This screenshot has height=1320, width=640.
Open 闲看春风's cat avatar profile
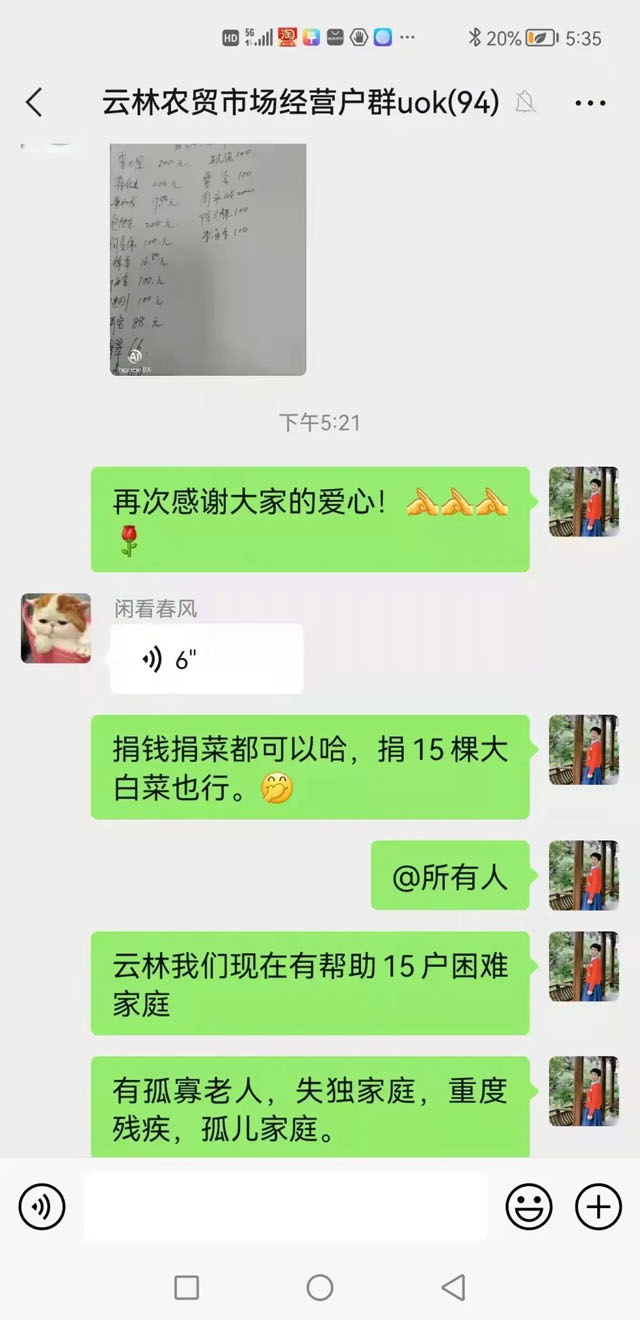click(x=56, y=629)
